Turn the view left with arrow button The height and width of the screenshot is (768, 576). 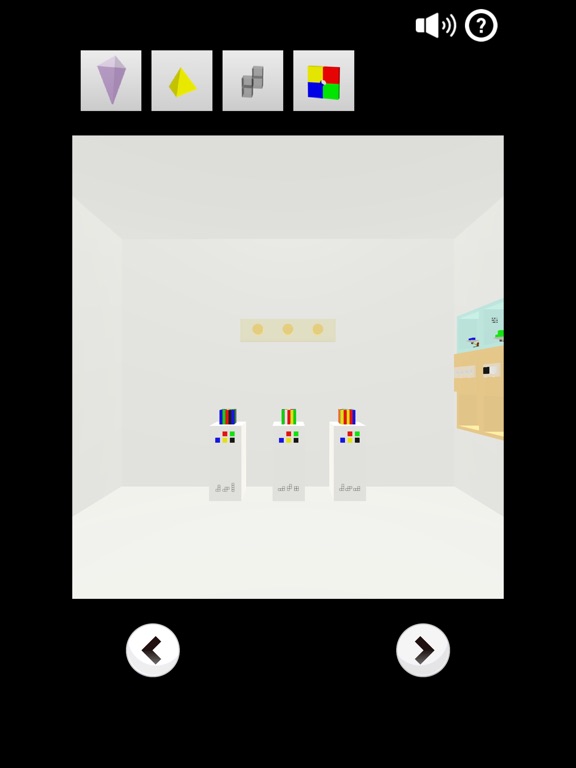coord(153,650)
